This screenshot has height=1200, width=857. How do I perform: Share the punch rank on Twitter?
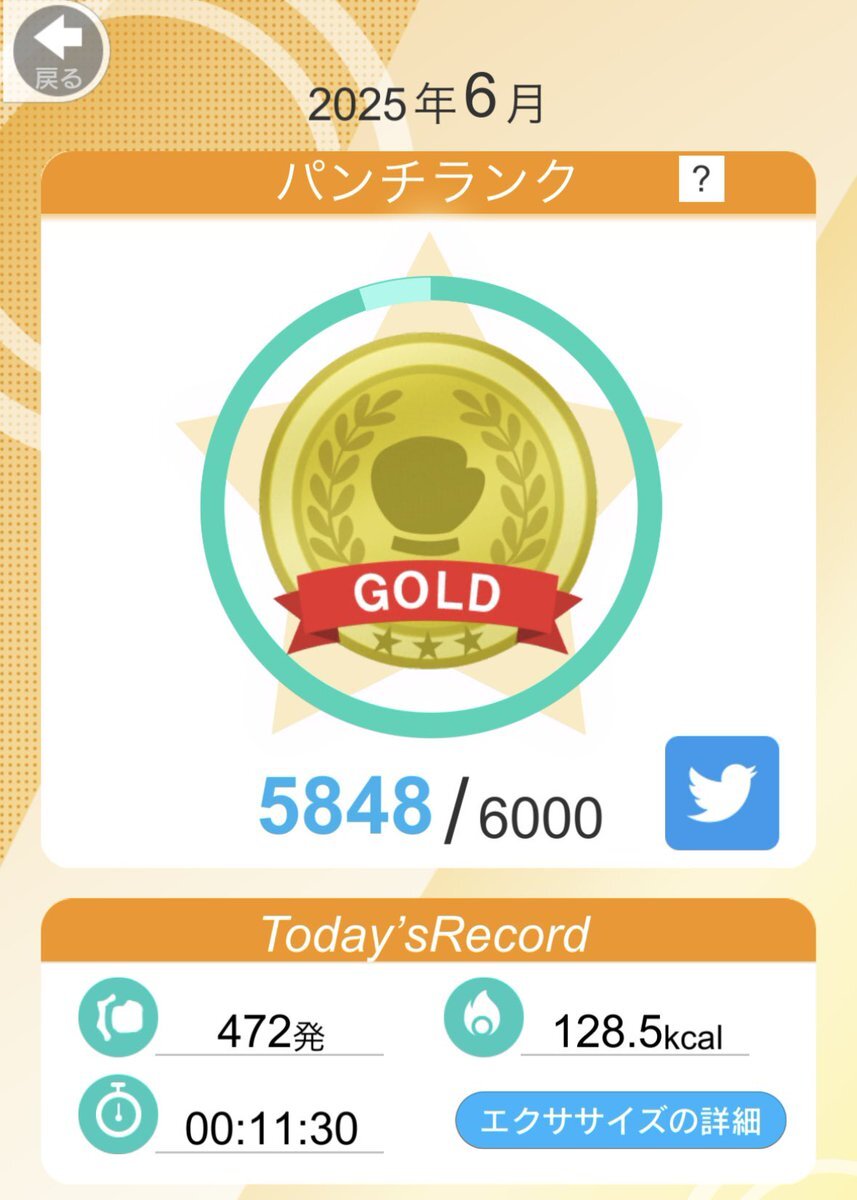coord(722,793)
